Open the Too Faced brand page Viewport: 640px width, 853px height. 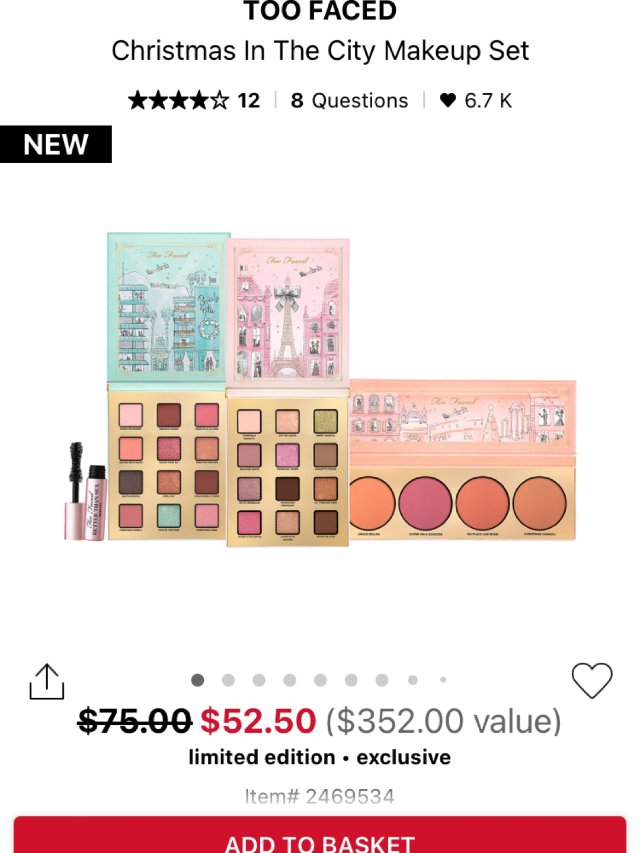click(x=320, y=12)
